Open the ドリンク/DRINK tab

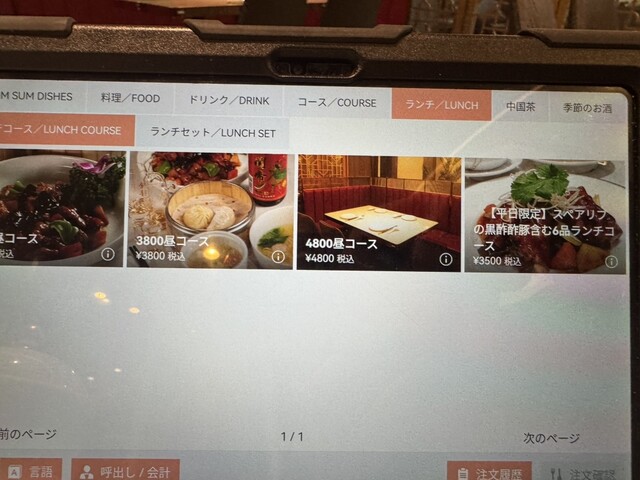click(x=227, y=102)
